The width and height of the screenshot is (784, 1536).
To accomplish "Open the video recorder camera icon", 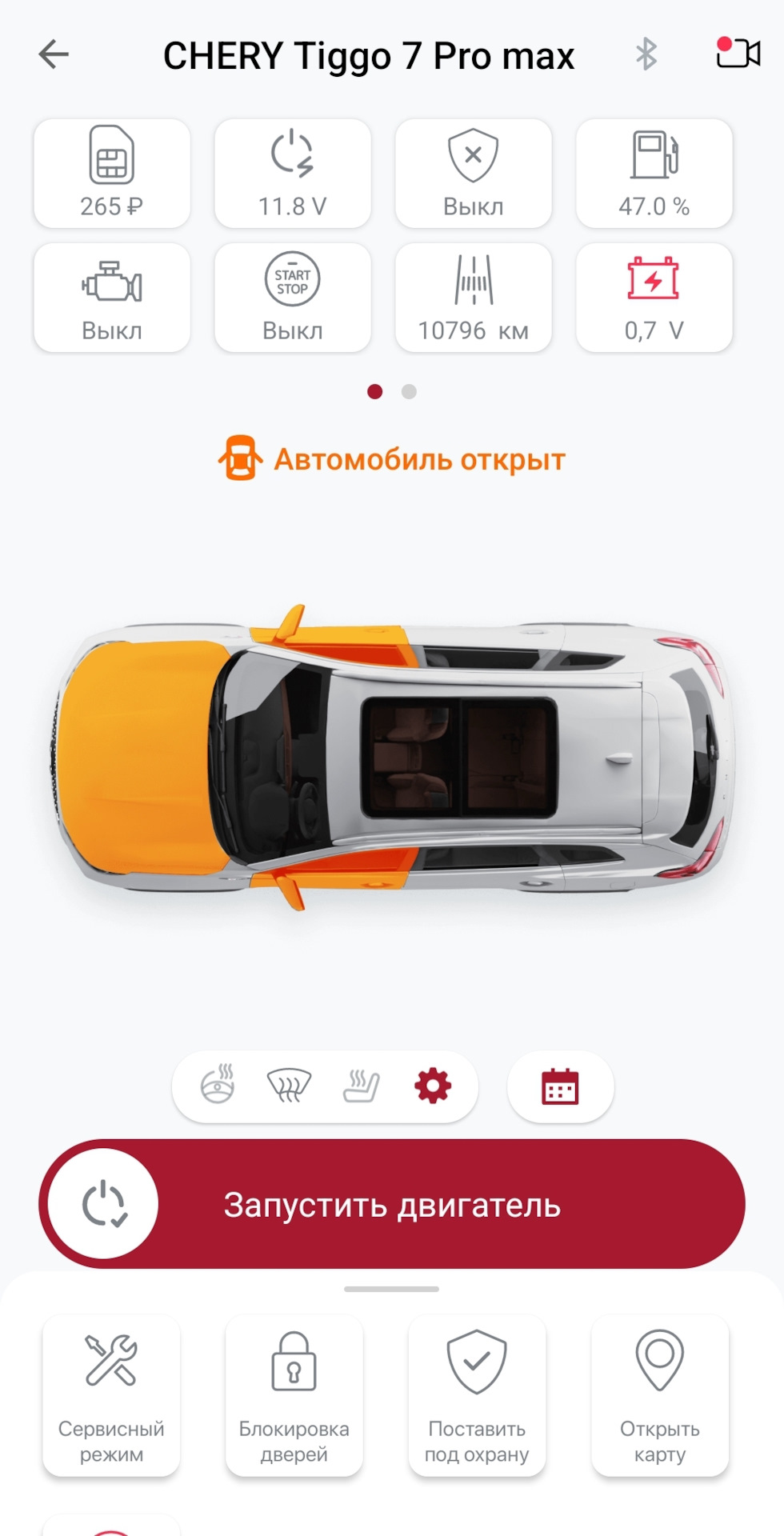I will tap(737, 53).
